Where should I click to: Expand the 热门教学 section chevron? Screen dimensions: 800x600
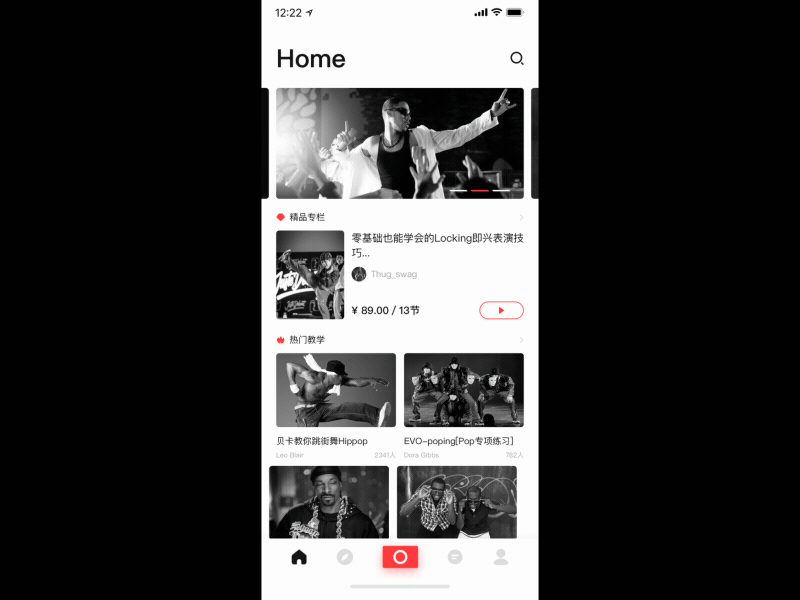(x=521, y=340)
